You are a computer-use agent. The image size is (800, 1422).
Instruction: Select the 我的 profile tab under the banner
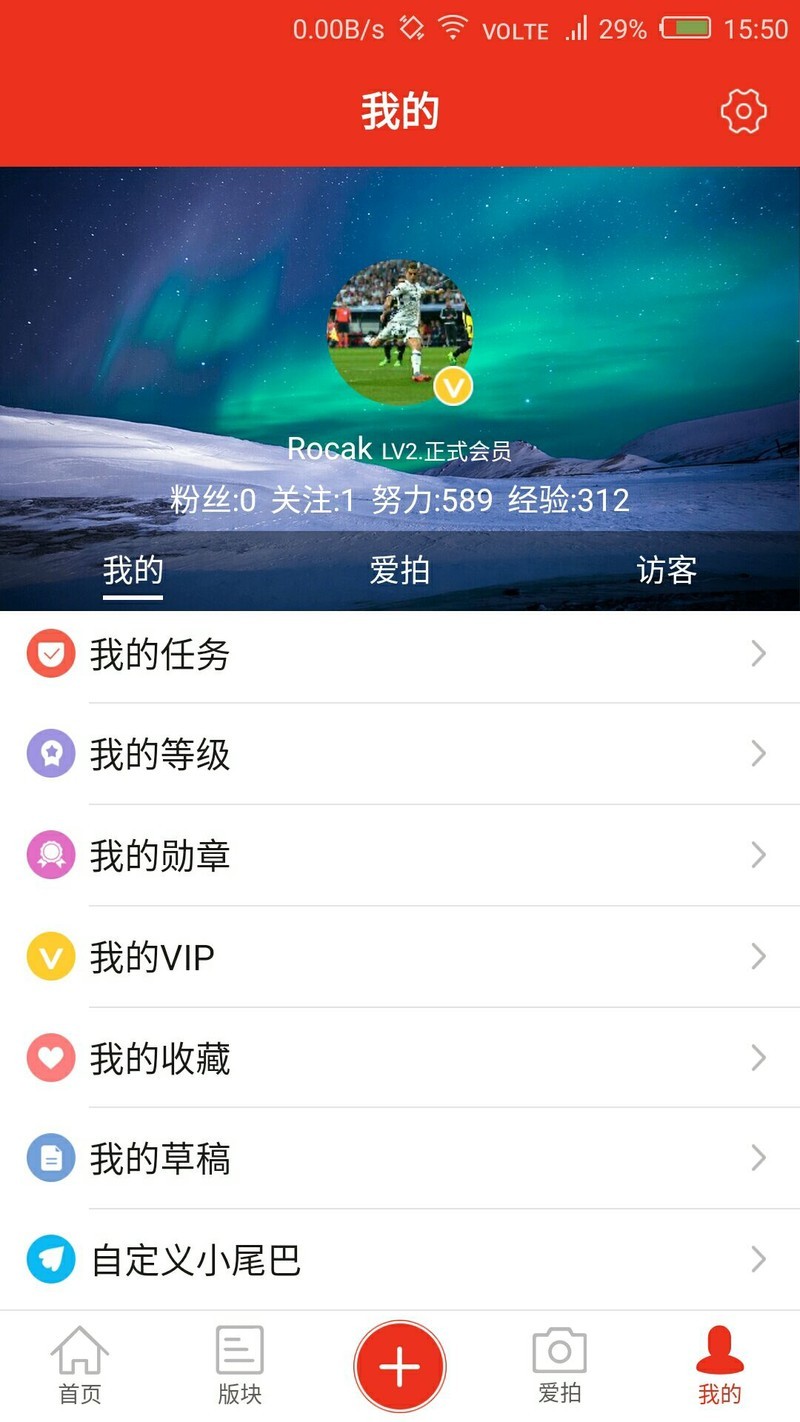(x=133, y=571)
